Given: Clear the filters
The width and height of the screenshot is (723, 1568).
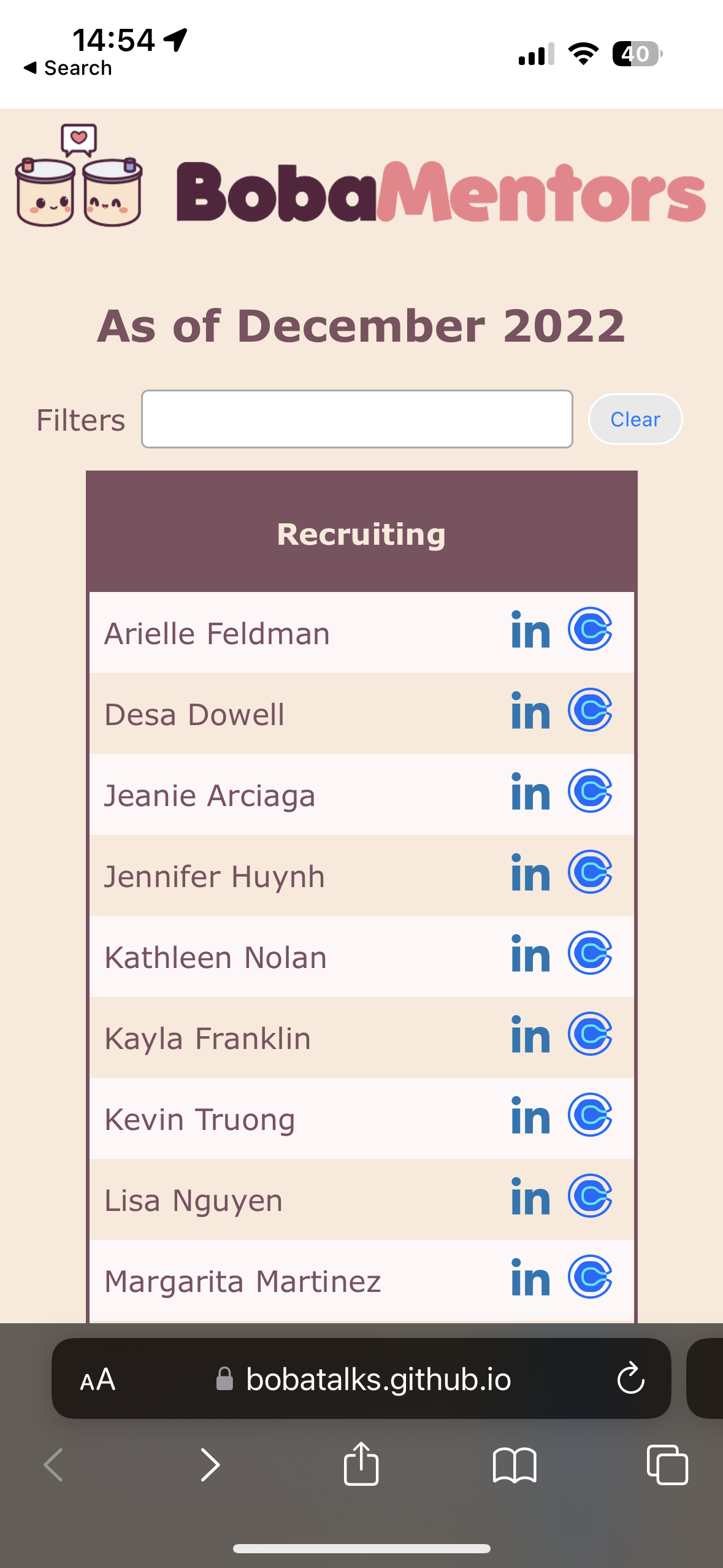Looking at the screenshot, I should coord(635,419).
